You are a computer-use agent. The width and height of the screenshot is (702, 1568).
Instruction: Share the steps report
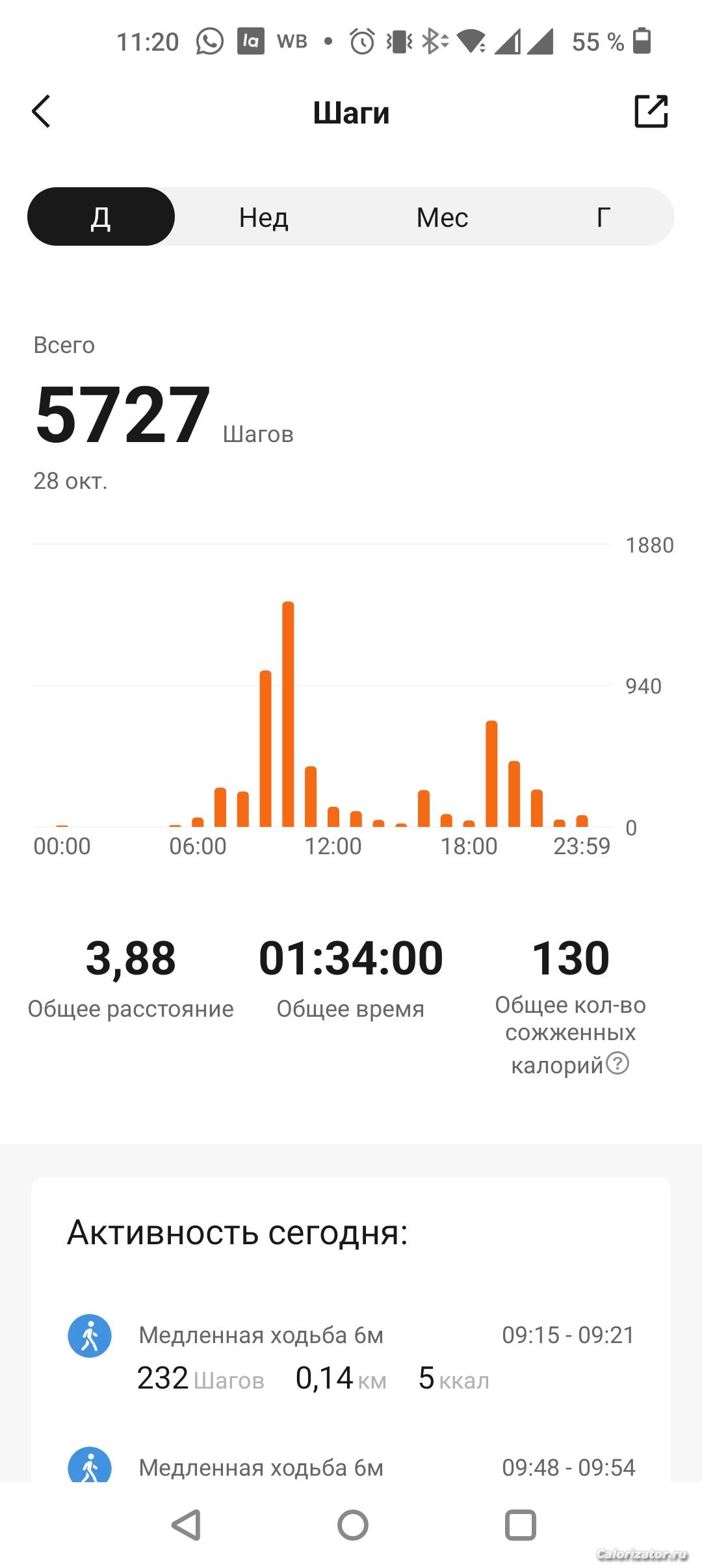651,111
